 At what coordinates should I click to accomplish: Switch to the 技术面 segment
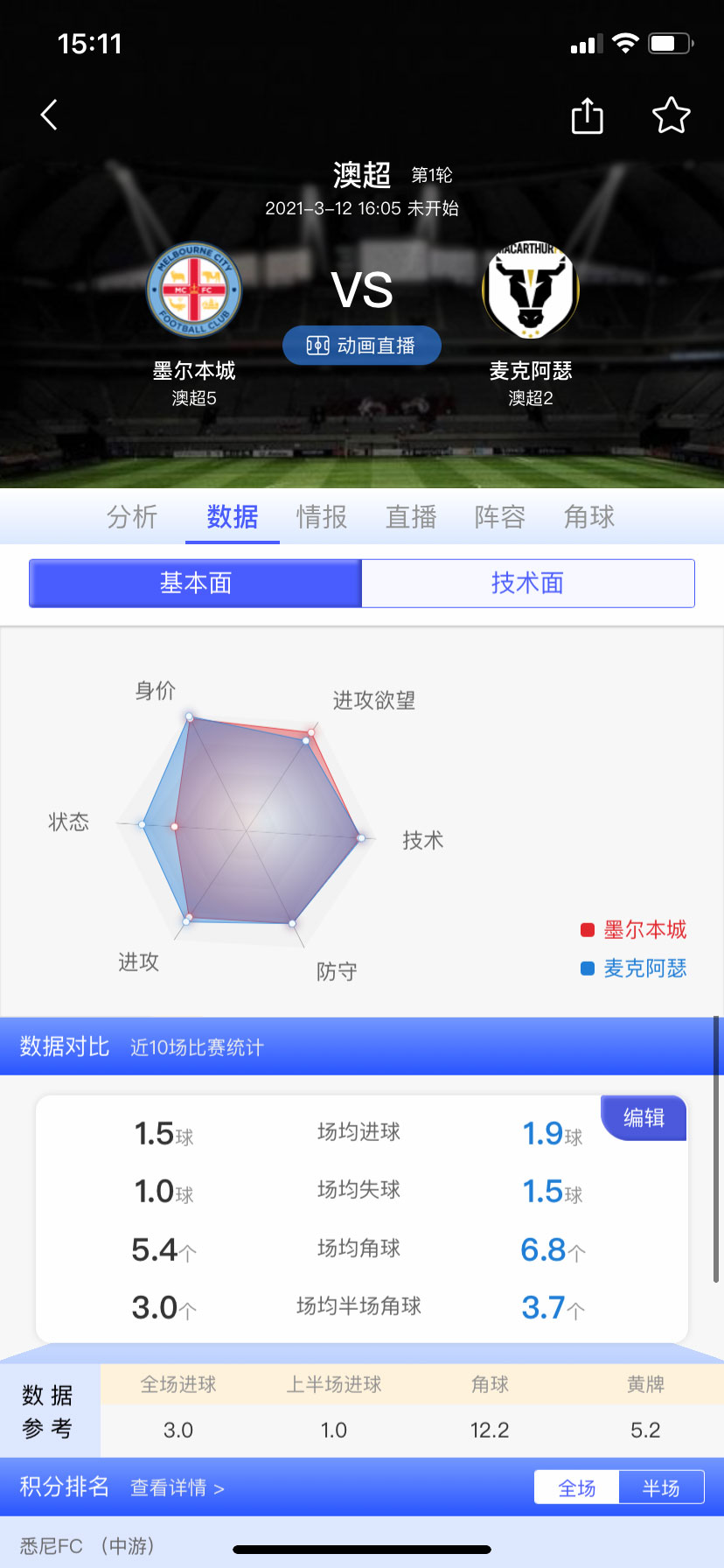pos(527,584)
